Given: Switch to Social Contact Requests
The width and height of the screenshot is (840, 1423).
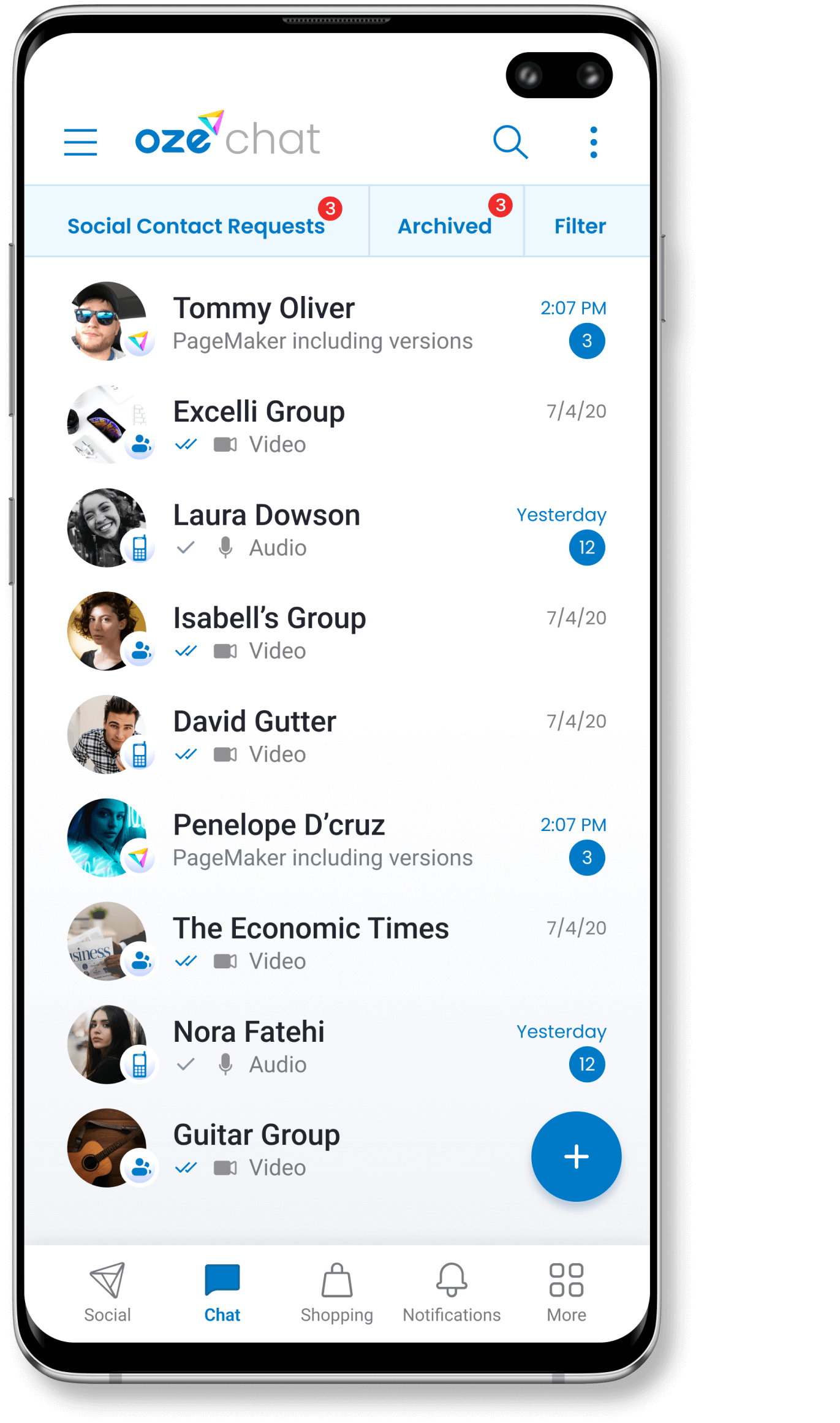Looking at the screenshot, I should (196, 226).
